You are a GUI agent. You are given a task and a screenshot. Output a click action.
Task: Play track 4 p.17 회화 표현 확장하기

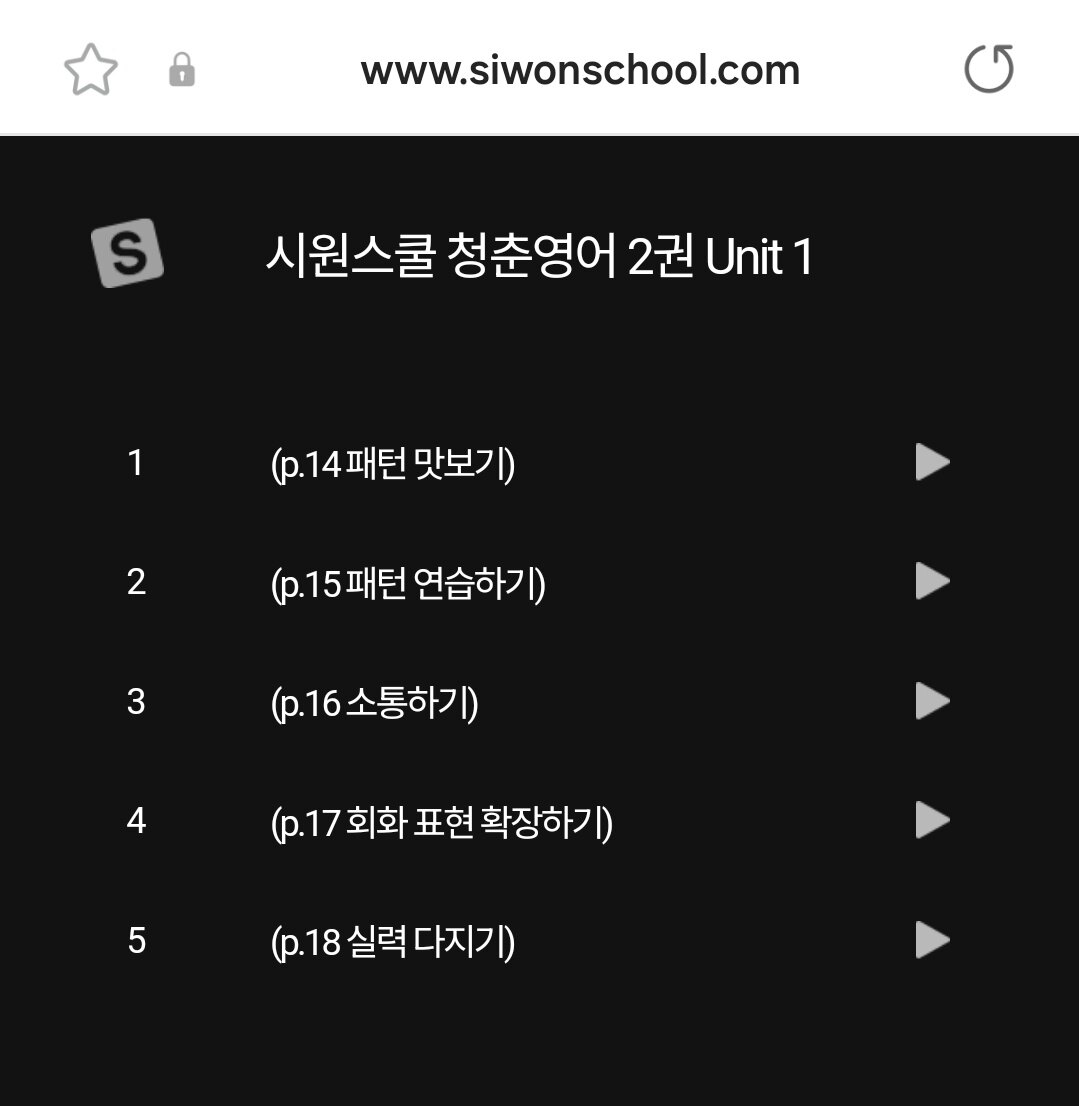[932, 821]
